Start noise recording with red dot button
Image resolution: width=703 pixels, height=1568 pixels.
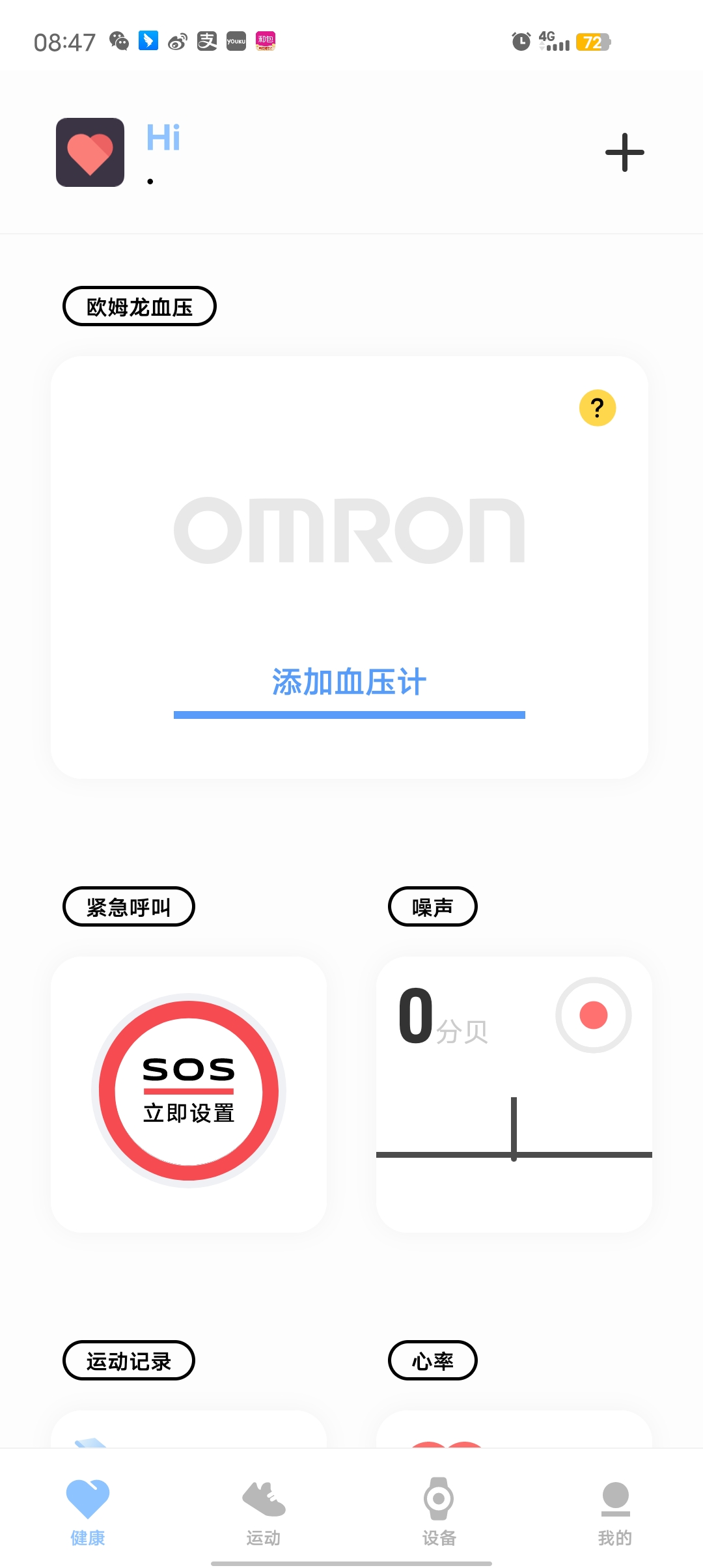pyautogui.click(x=593, y=1015)
